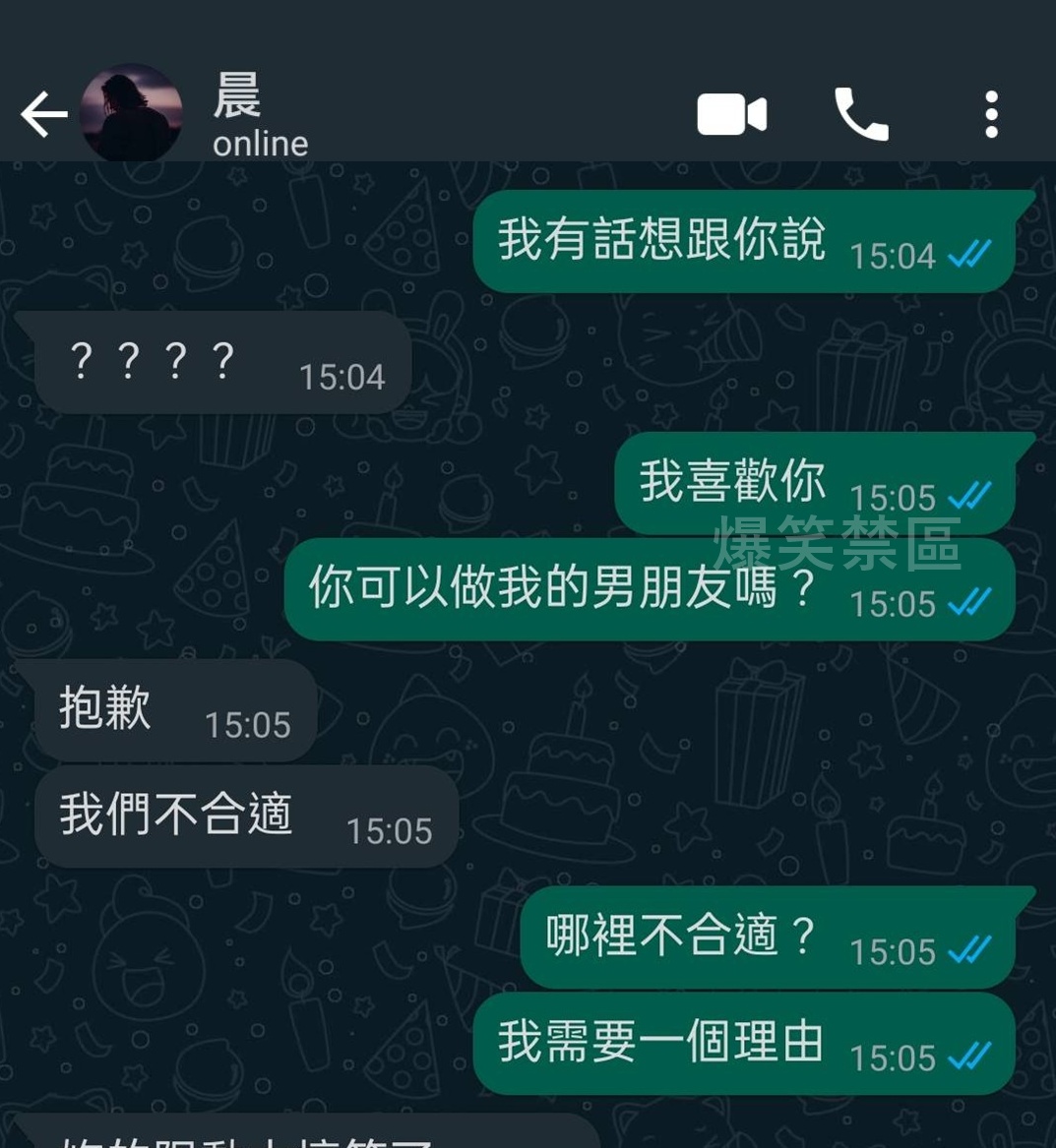Go back to the chat list
This screenshot has height=1148, width=1056.
43,115
